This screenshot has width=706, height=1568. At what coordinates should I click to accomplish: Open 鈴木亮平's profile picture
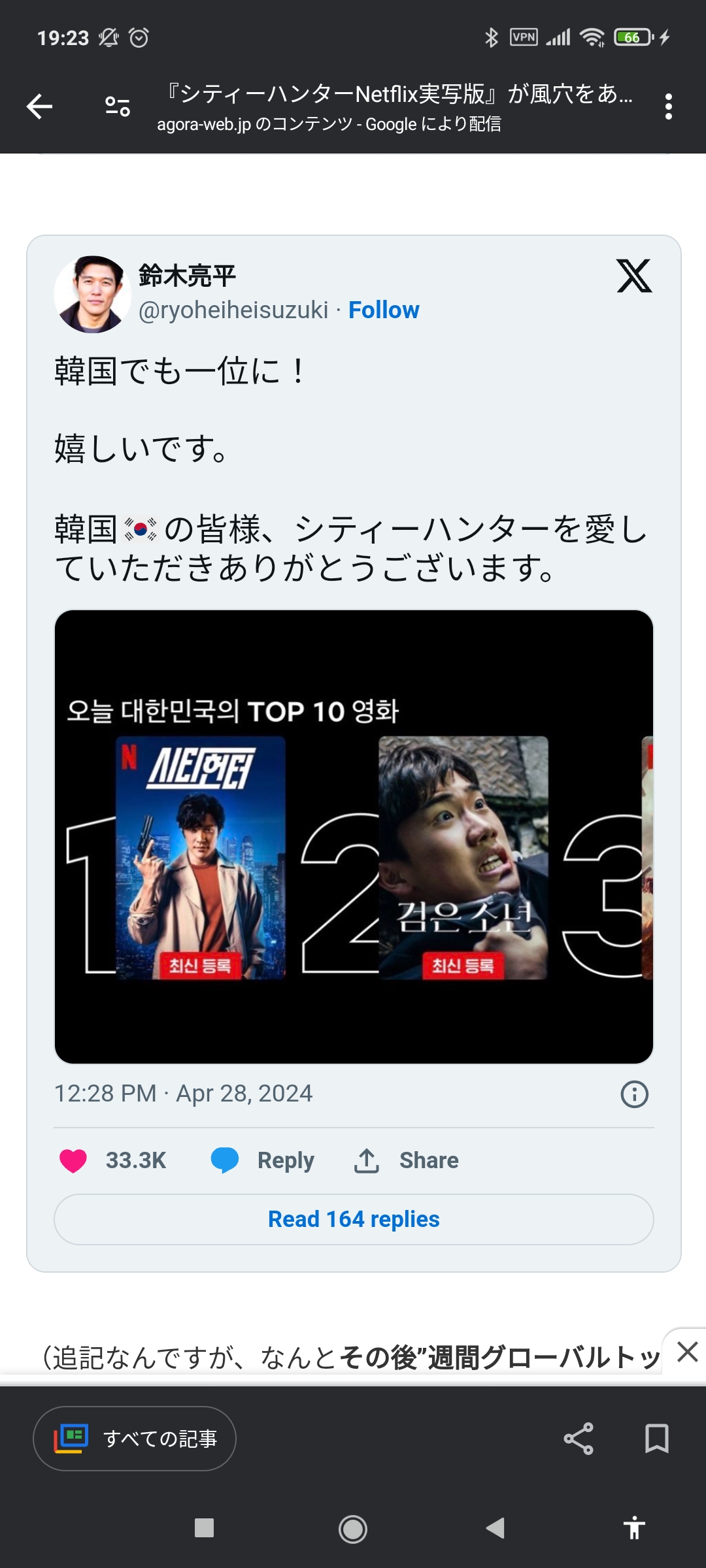[x=92, y=295]
